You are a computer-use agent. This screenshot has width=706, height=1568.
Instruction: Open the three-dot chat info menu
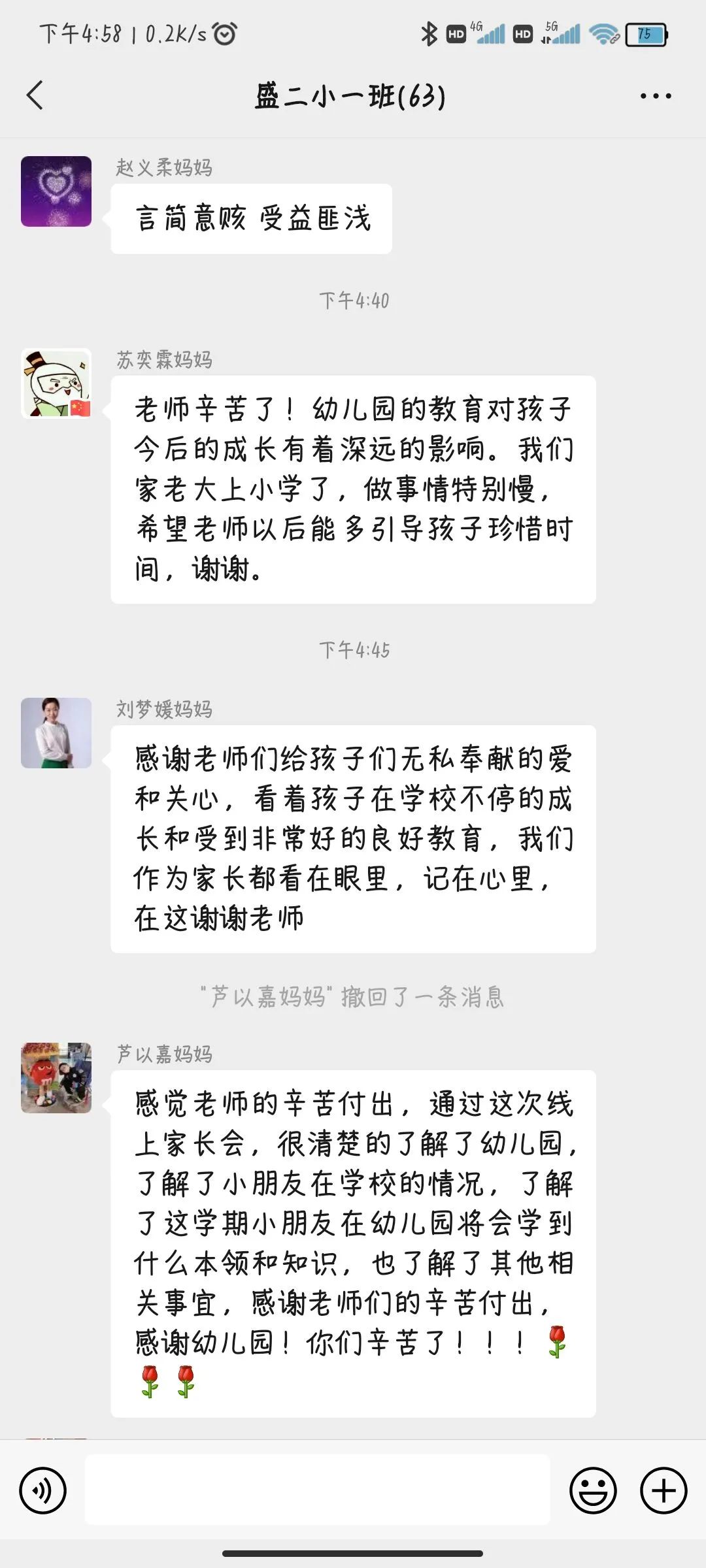click(655, 96)
